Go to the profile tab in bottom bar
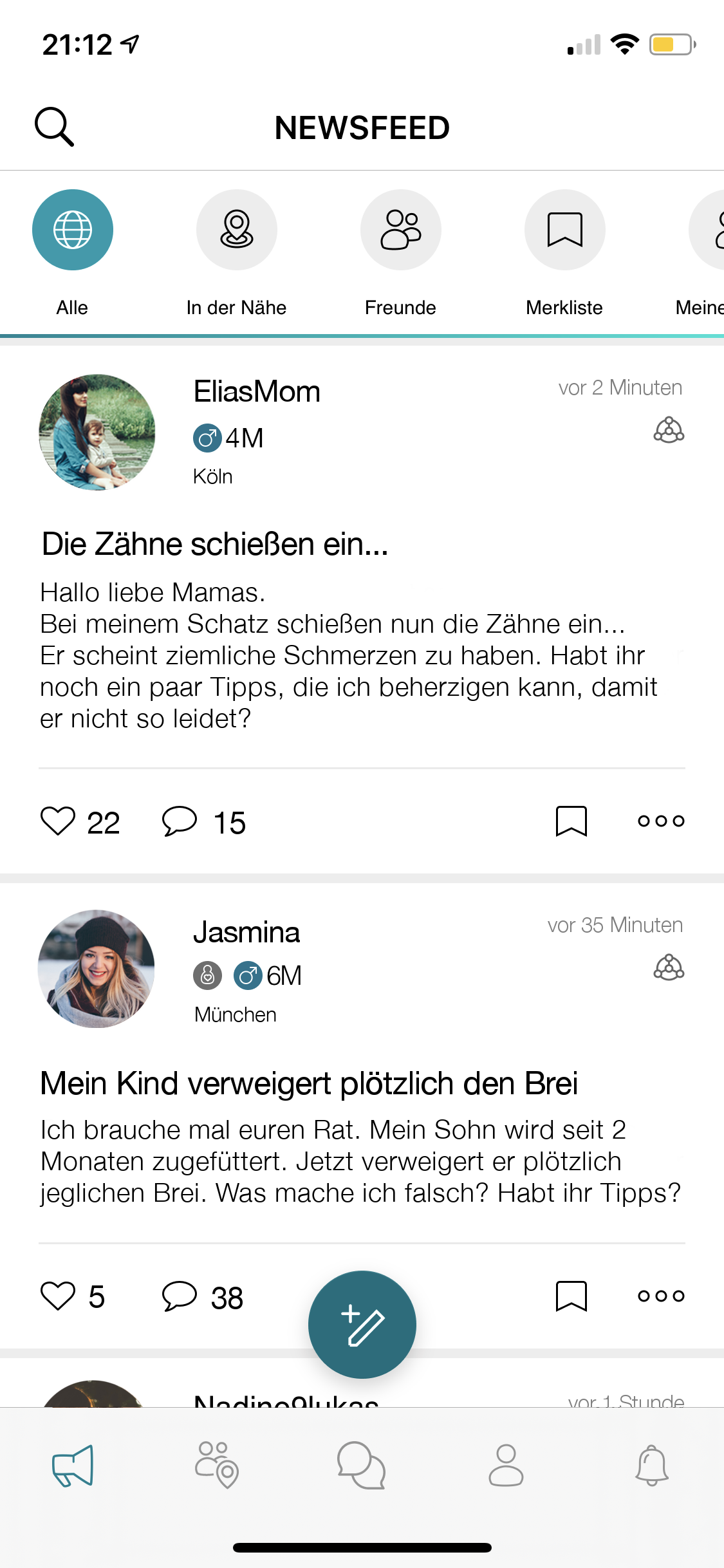724x1568 pixels. tap(506, 1465)
